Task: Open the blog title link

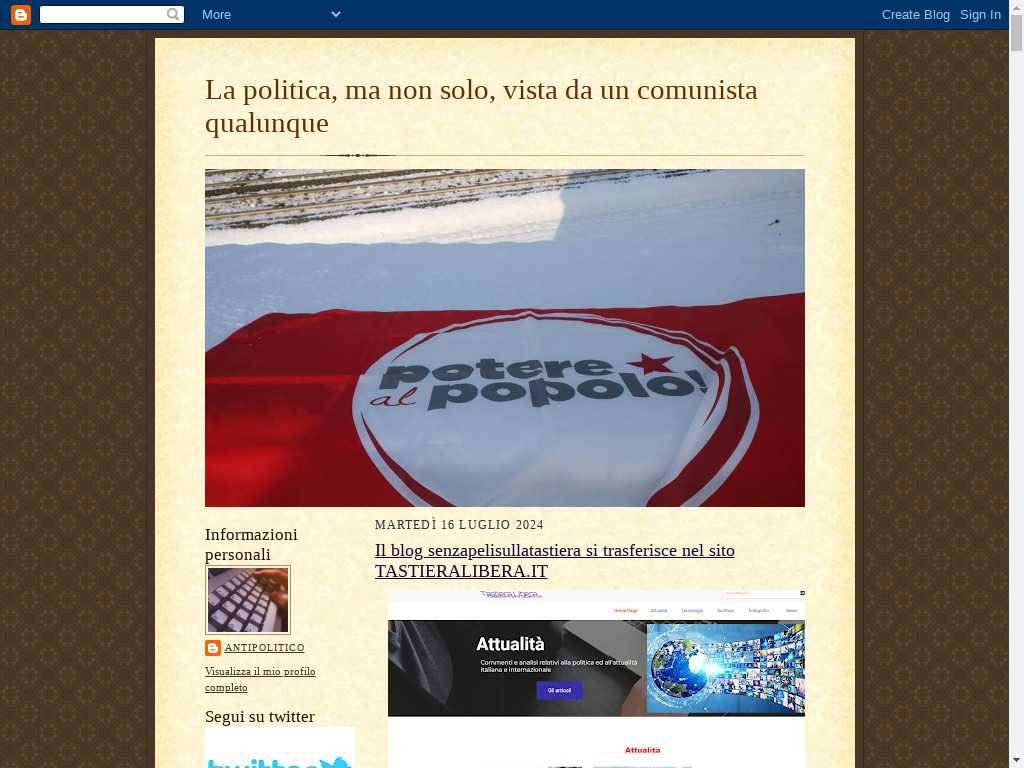Action: 481,106
